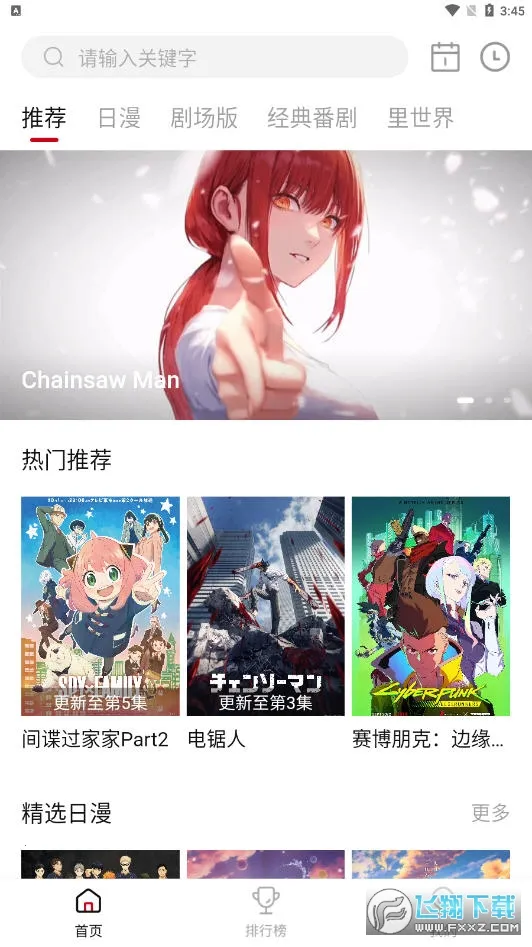Select the 推荐 tab
Screen dimensions: 532x947
point(44,118)
